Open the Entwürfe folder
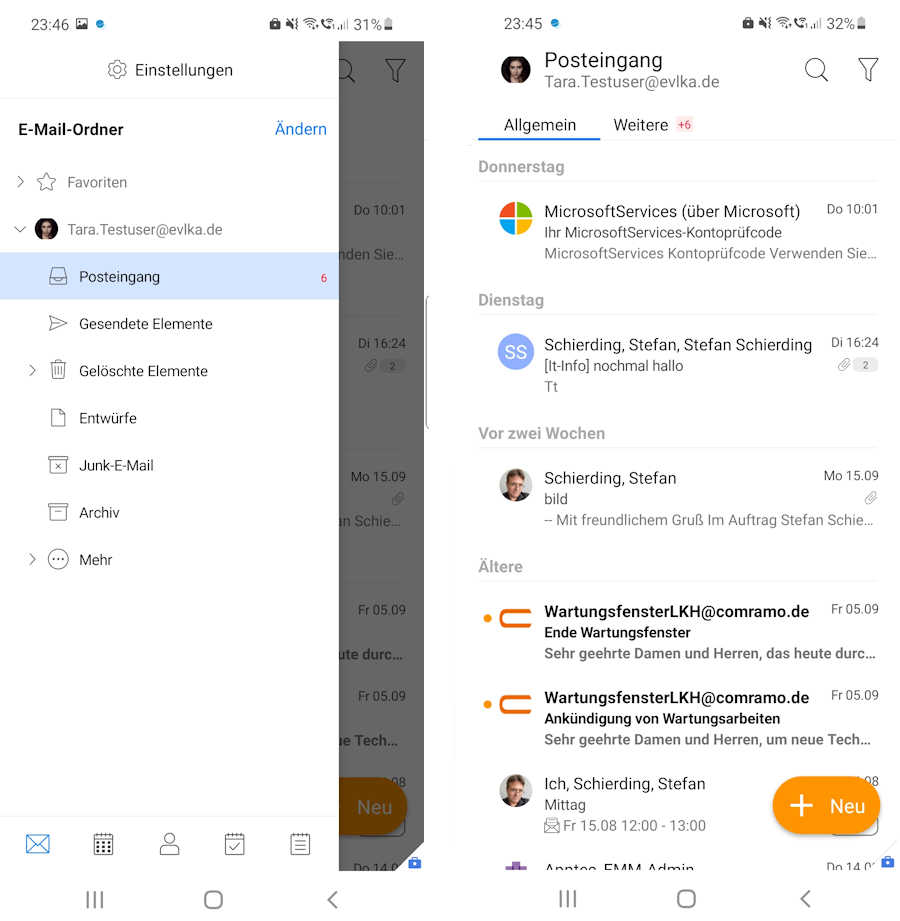Image resolution: width=900 pixels, height=921 pixels. tap(108, 418)
